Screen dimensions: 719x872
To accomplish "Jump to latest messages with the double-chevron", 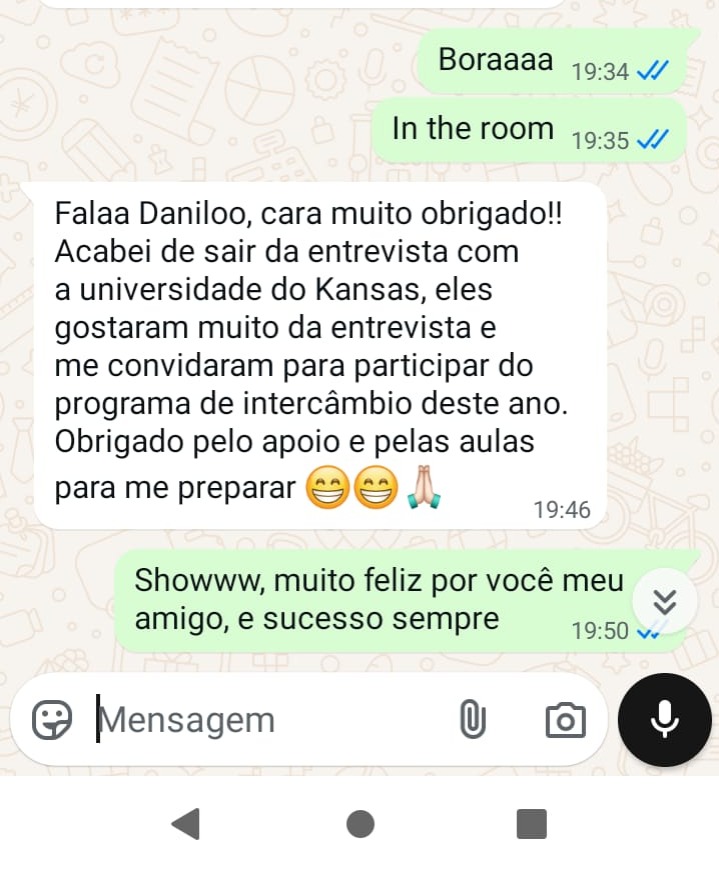I will pos(665,601).
